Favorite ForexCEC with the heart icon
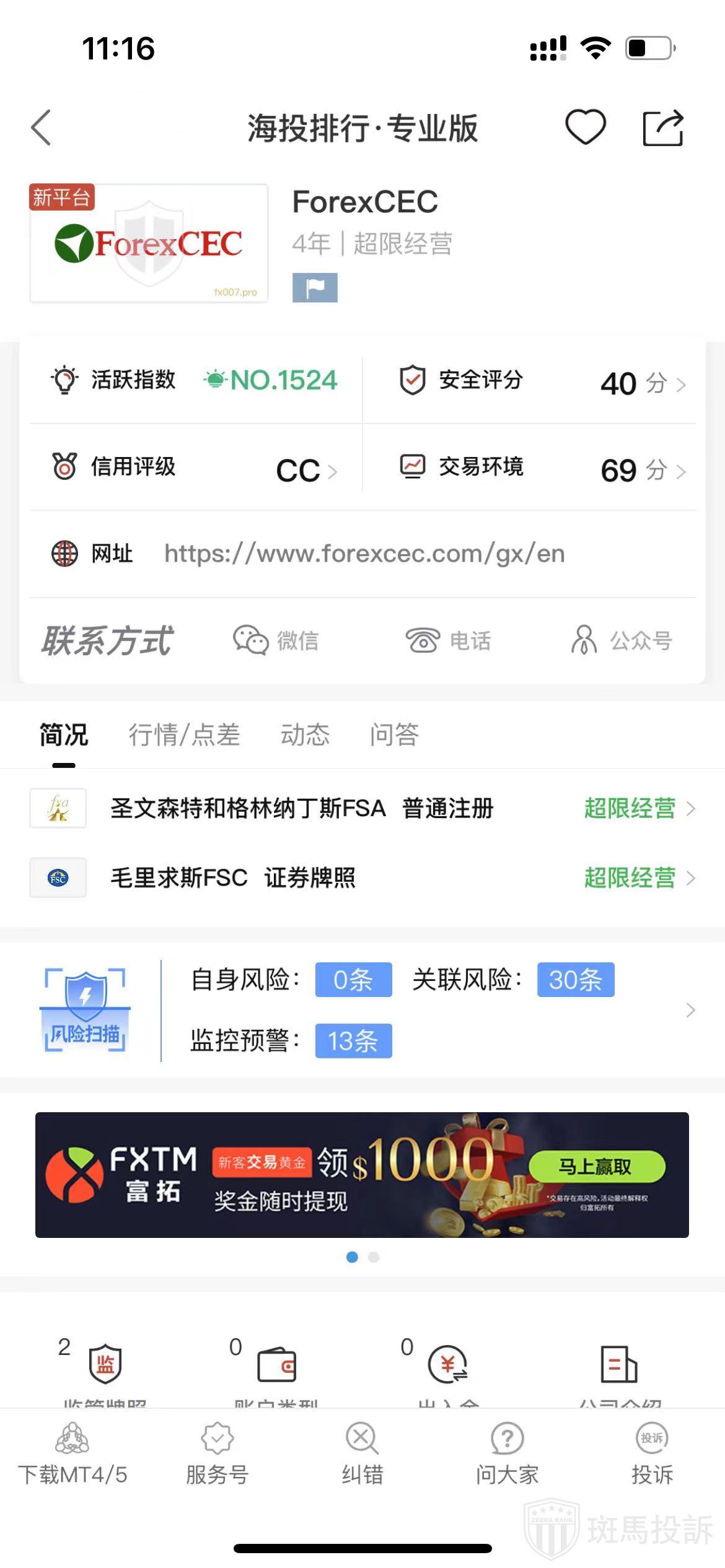Viewport: 725px width, 1568px height. 585,127
